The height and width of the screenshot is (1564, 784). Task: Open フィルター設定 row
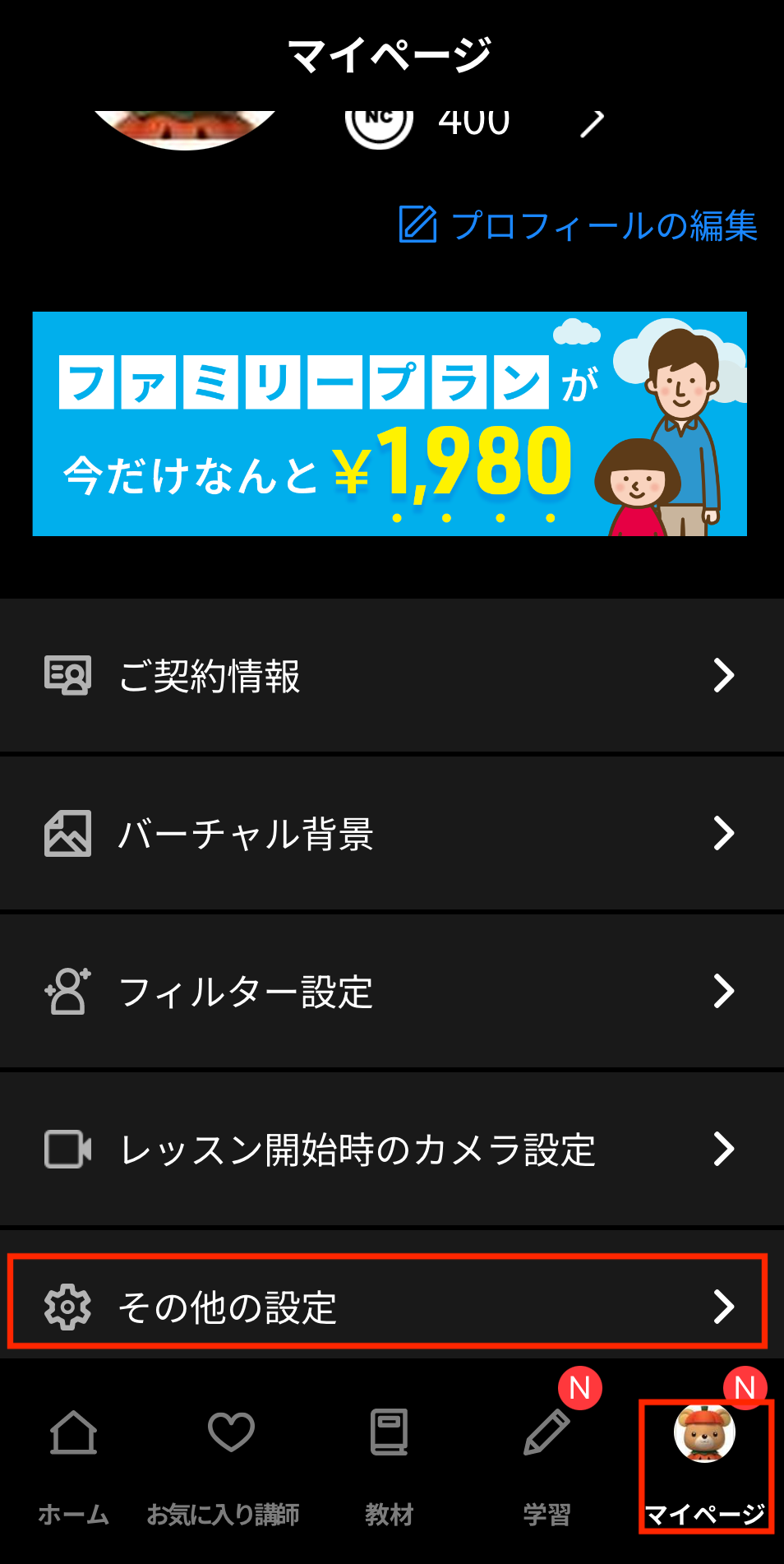[391, 991]
